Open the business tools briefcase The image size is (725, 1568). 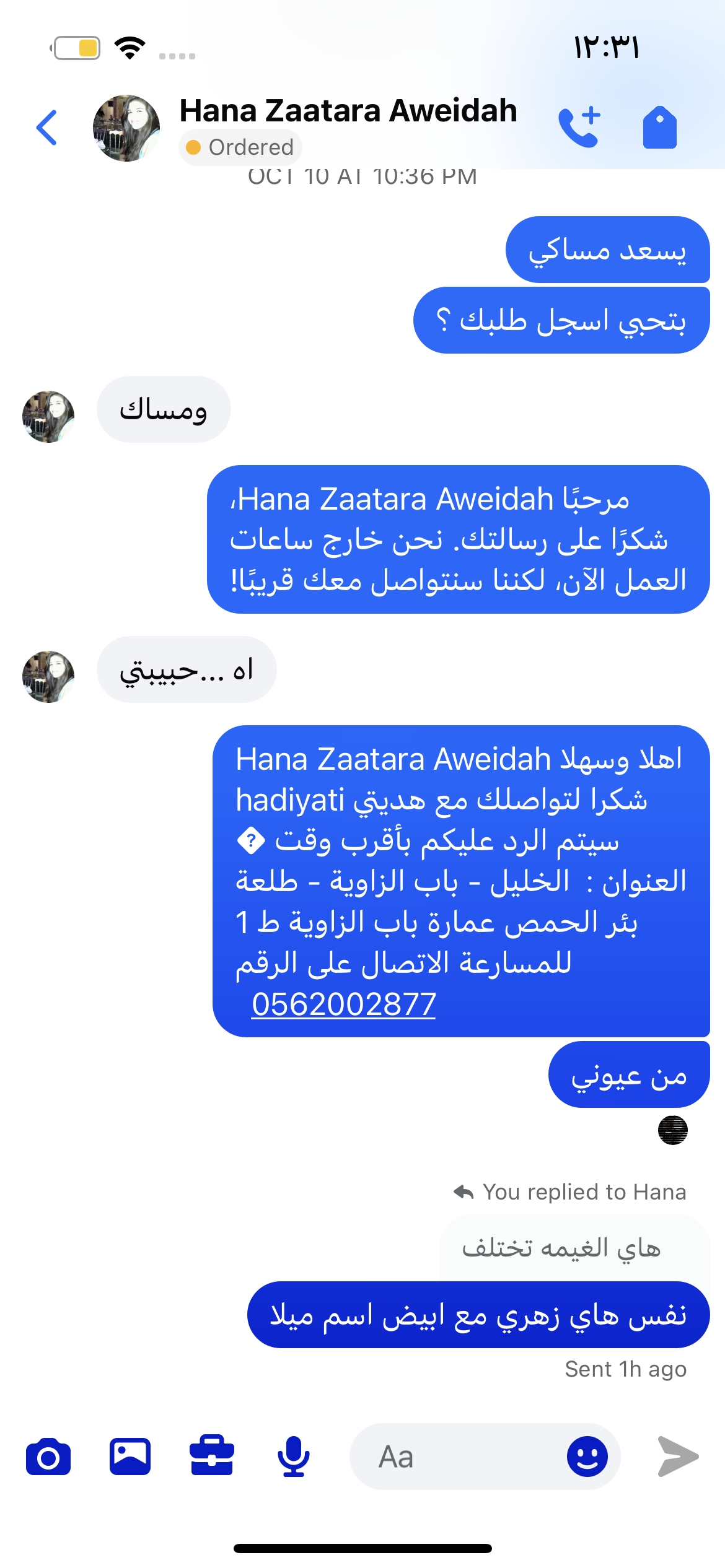click(212, 1457)
